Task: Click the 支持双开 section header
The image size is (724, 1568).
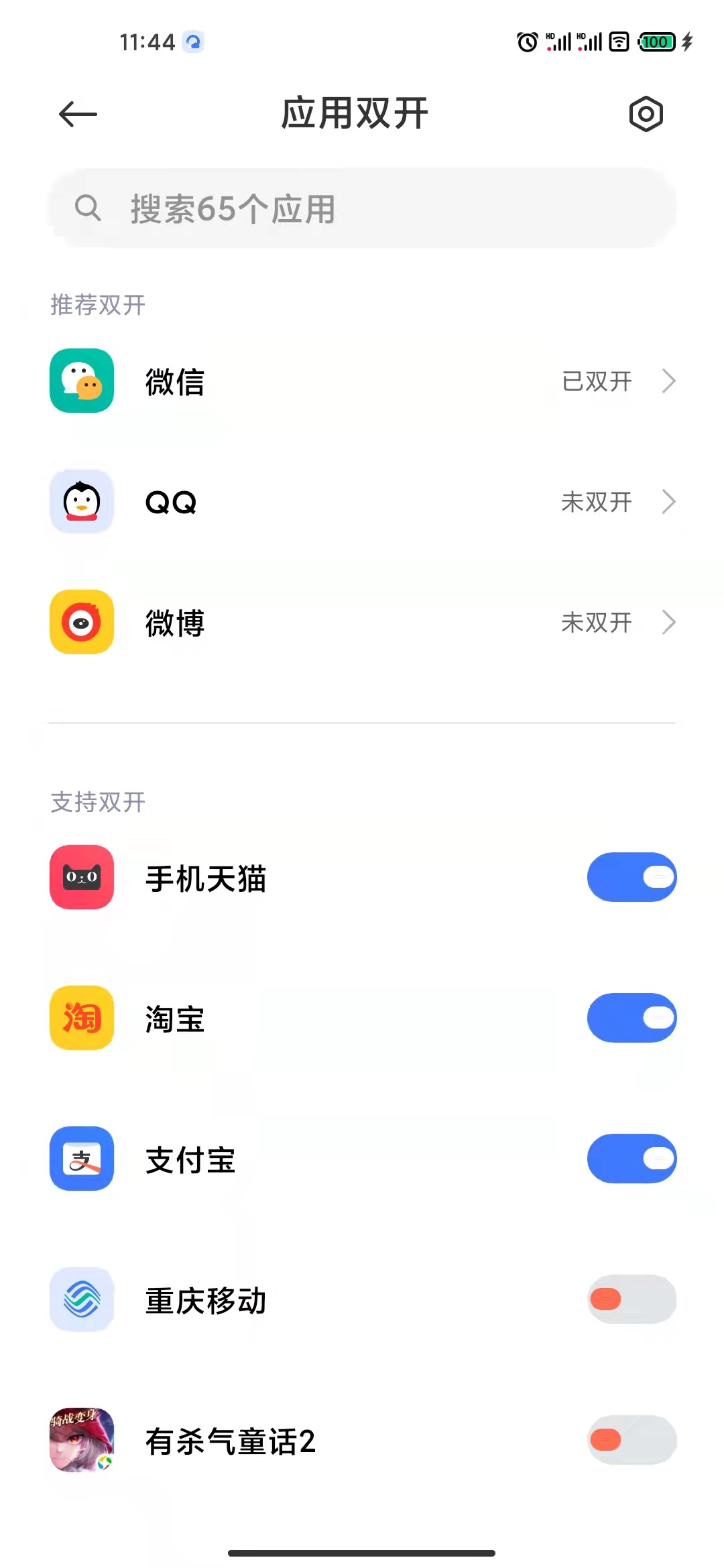Action: pos(97,803)
